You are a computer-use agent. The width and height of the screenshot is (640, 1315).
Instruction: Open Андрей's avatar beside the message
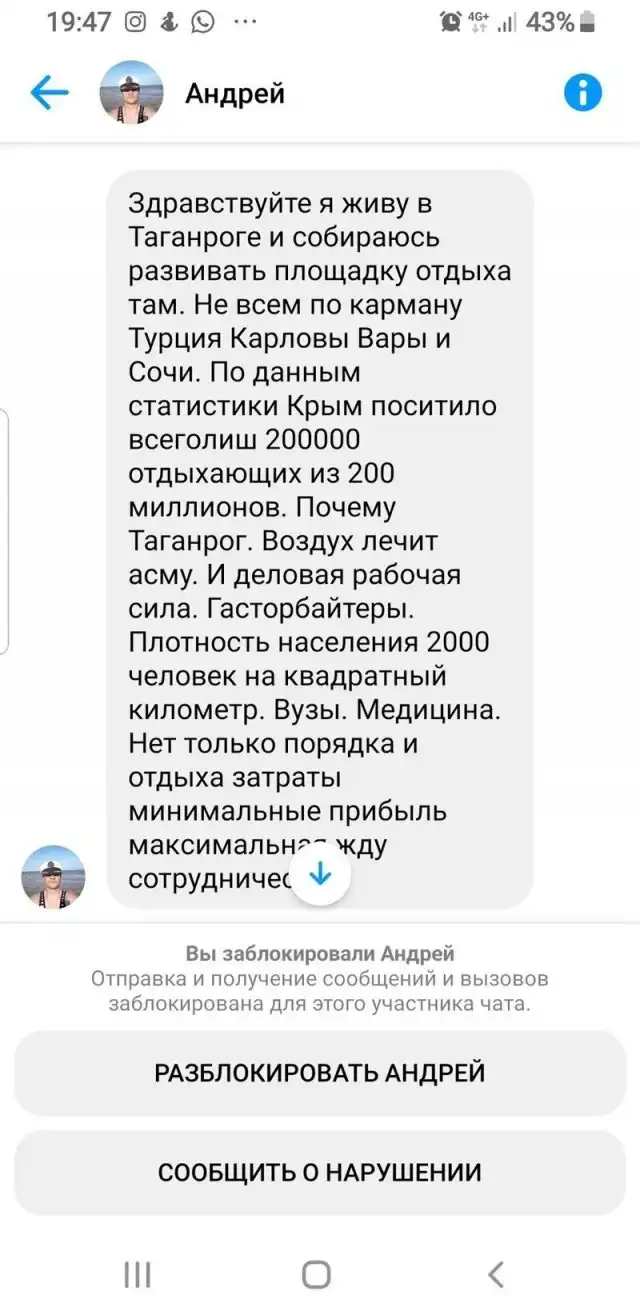click(x=54, y=876)
